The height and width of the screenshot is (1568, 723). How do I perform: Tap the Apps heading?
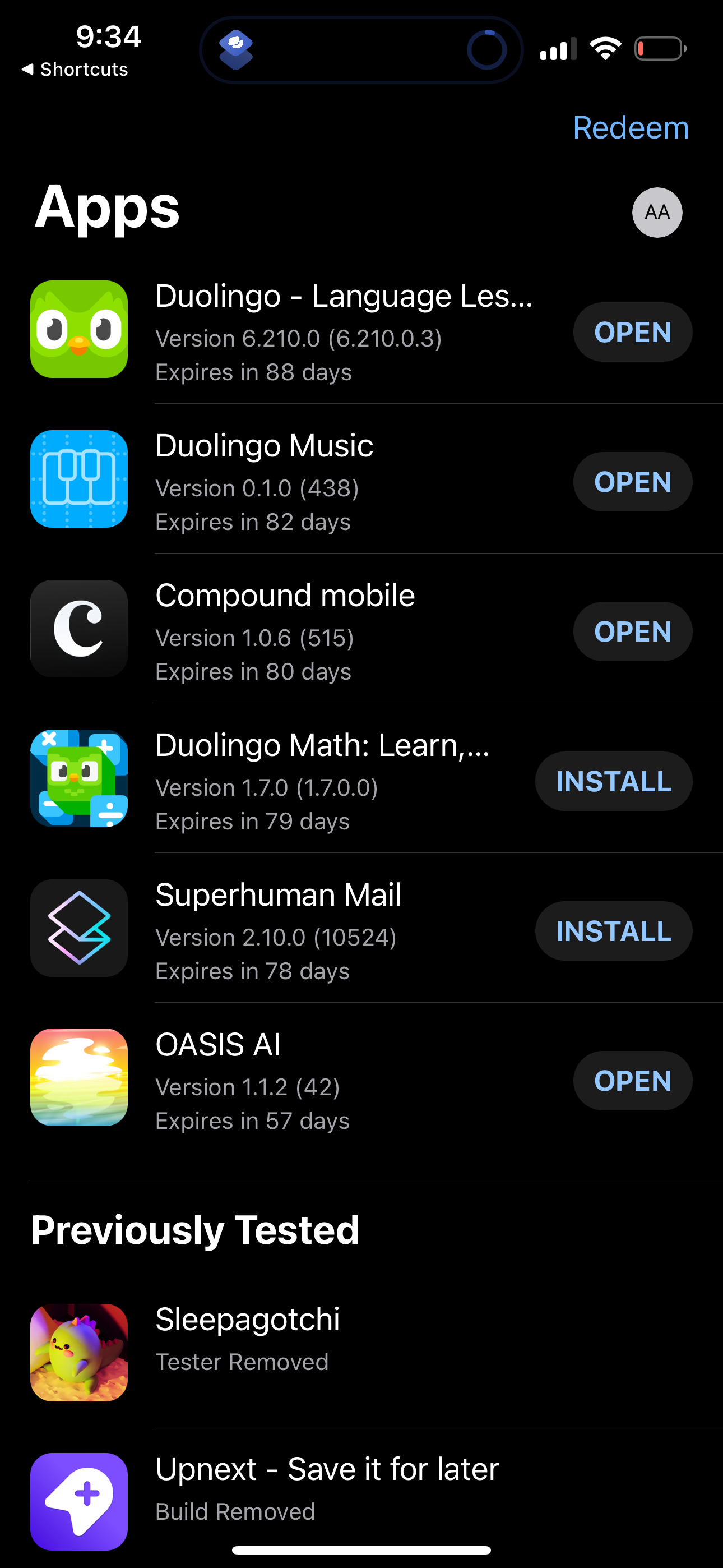[107, 209]
